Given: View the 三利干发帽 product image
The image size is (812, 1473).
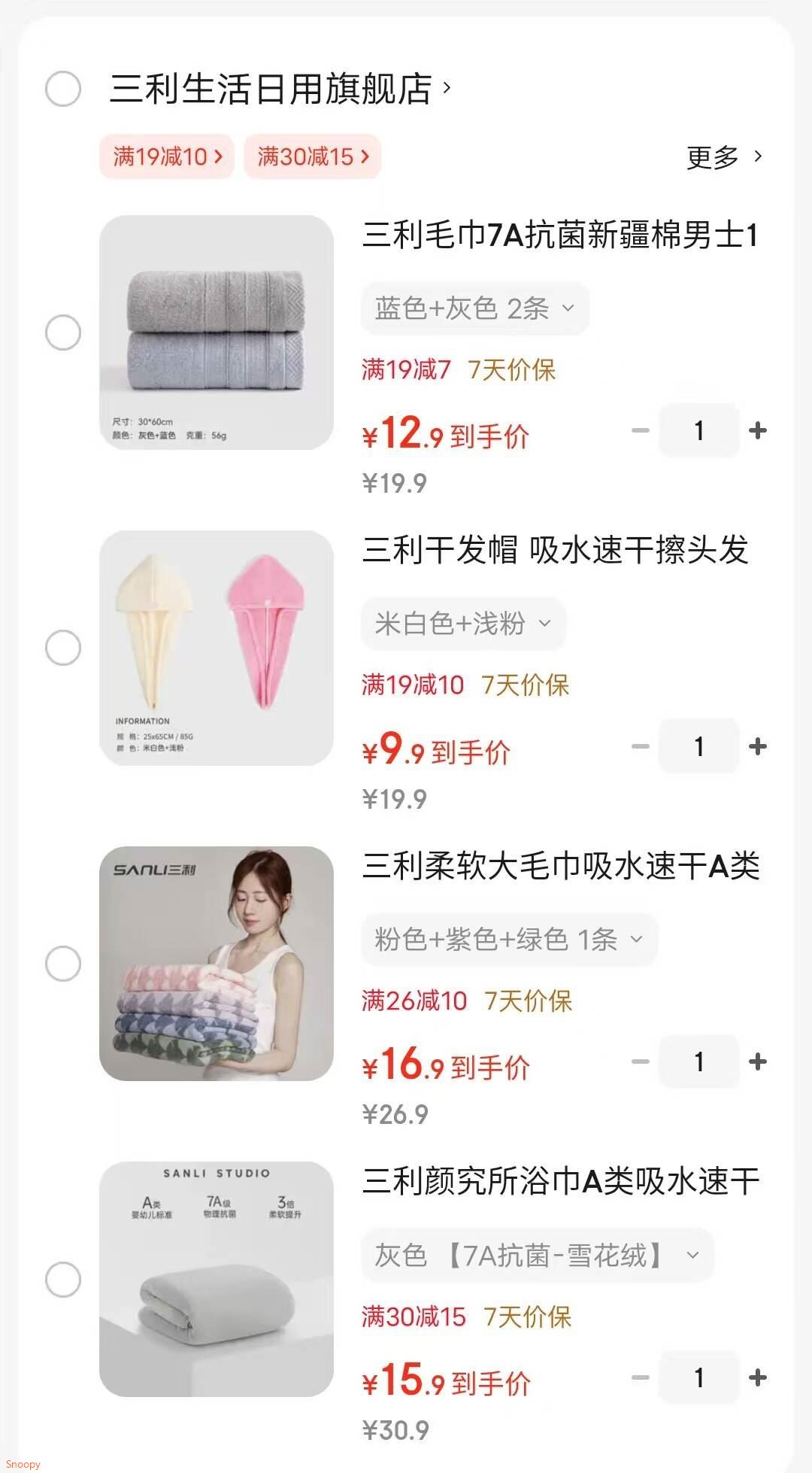Looking at the screenshot, I should pyautogui.click(x=217, y=648).
